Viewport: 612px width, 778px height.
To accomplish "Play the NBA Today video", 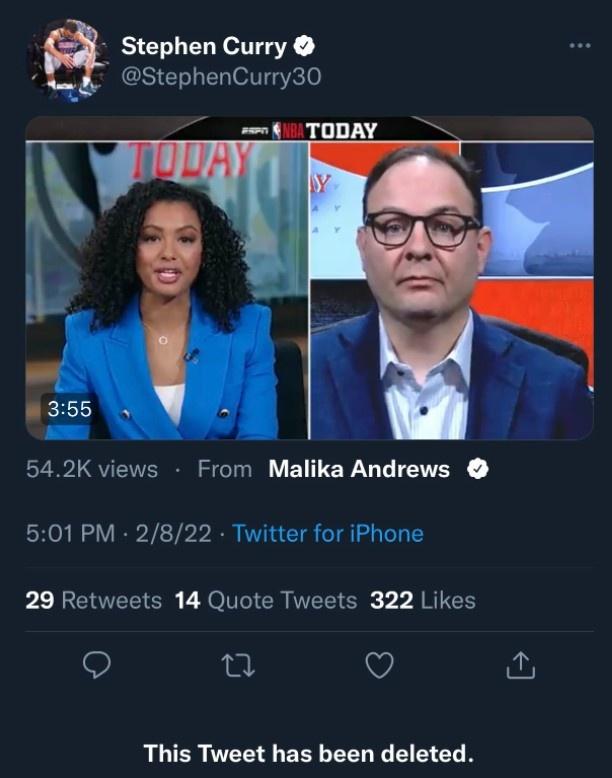I will [309, 278].
